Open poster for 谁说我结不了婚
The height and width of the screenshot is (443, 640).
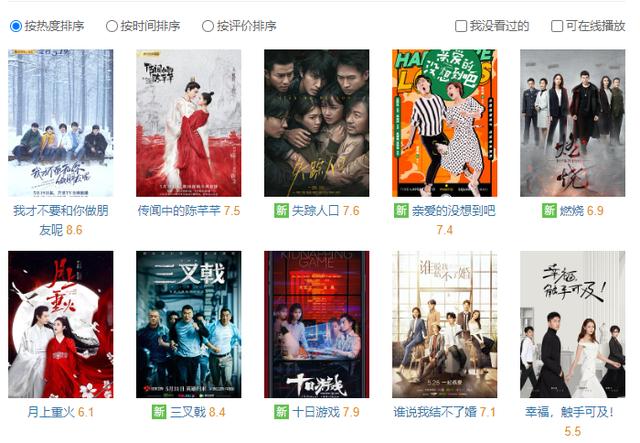(444, 325)
